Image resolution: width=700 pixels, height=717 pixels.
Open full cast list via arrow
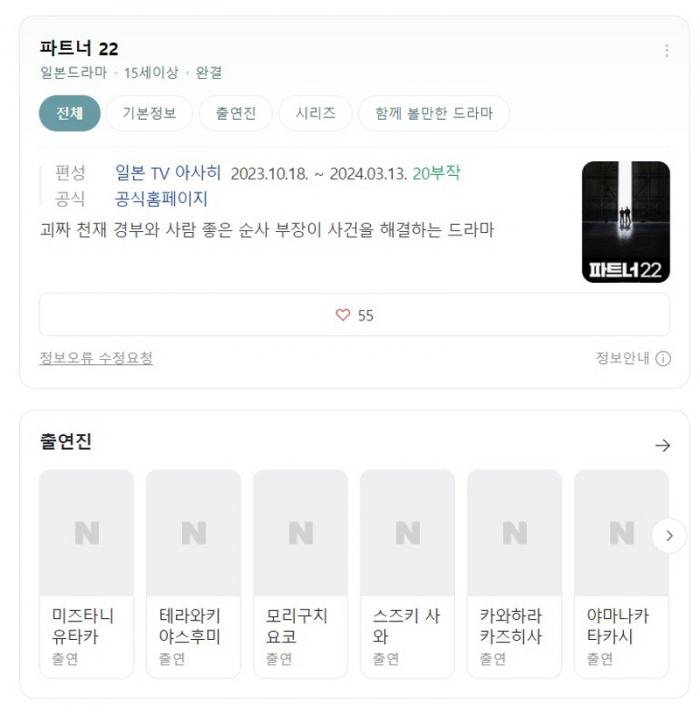pyautogui.click(x=662, y=445)
